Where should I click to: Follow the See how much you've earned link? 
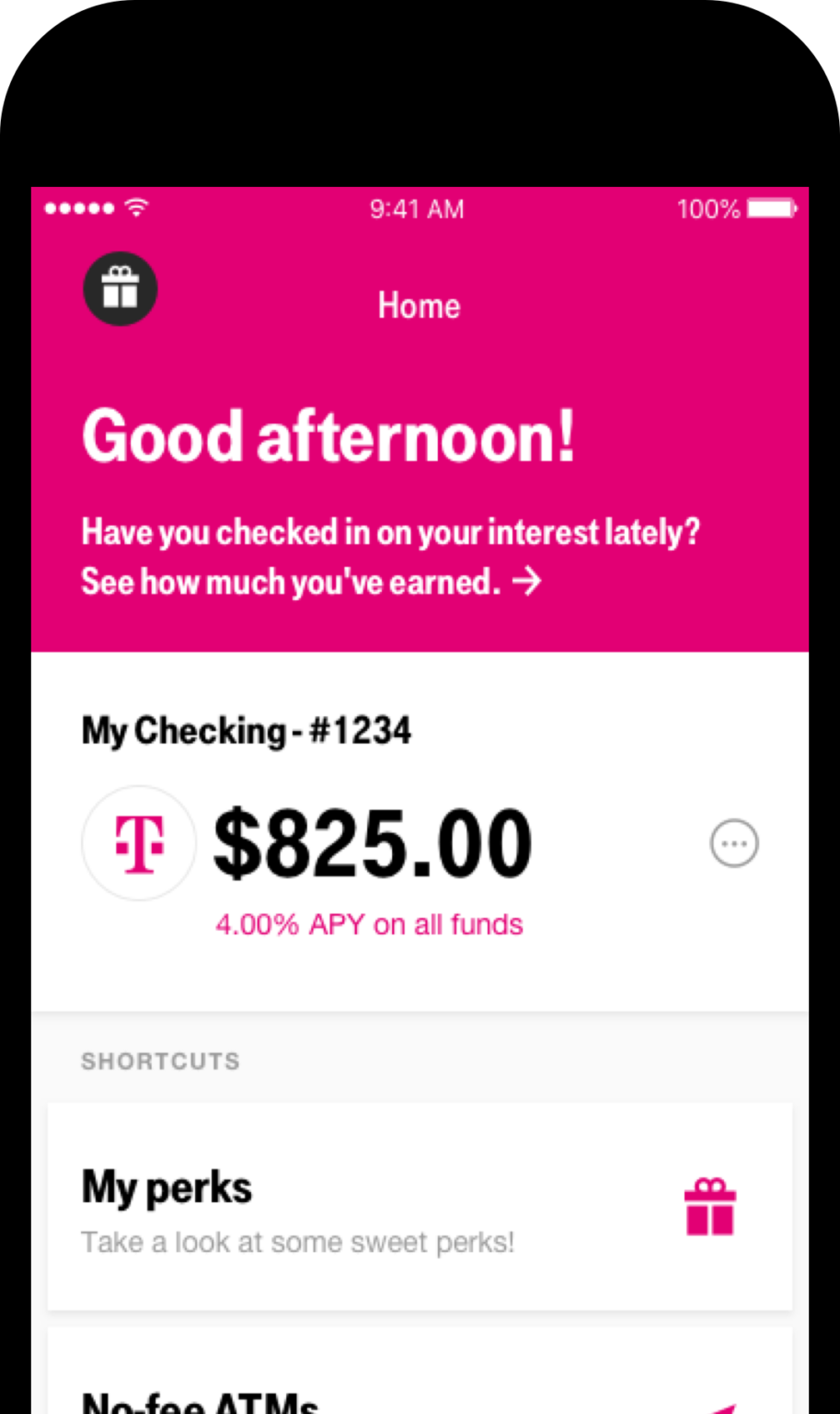[x=311, y=582]
